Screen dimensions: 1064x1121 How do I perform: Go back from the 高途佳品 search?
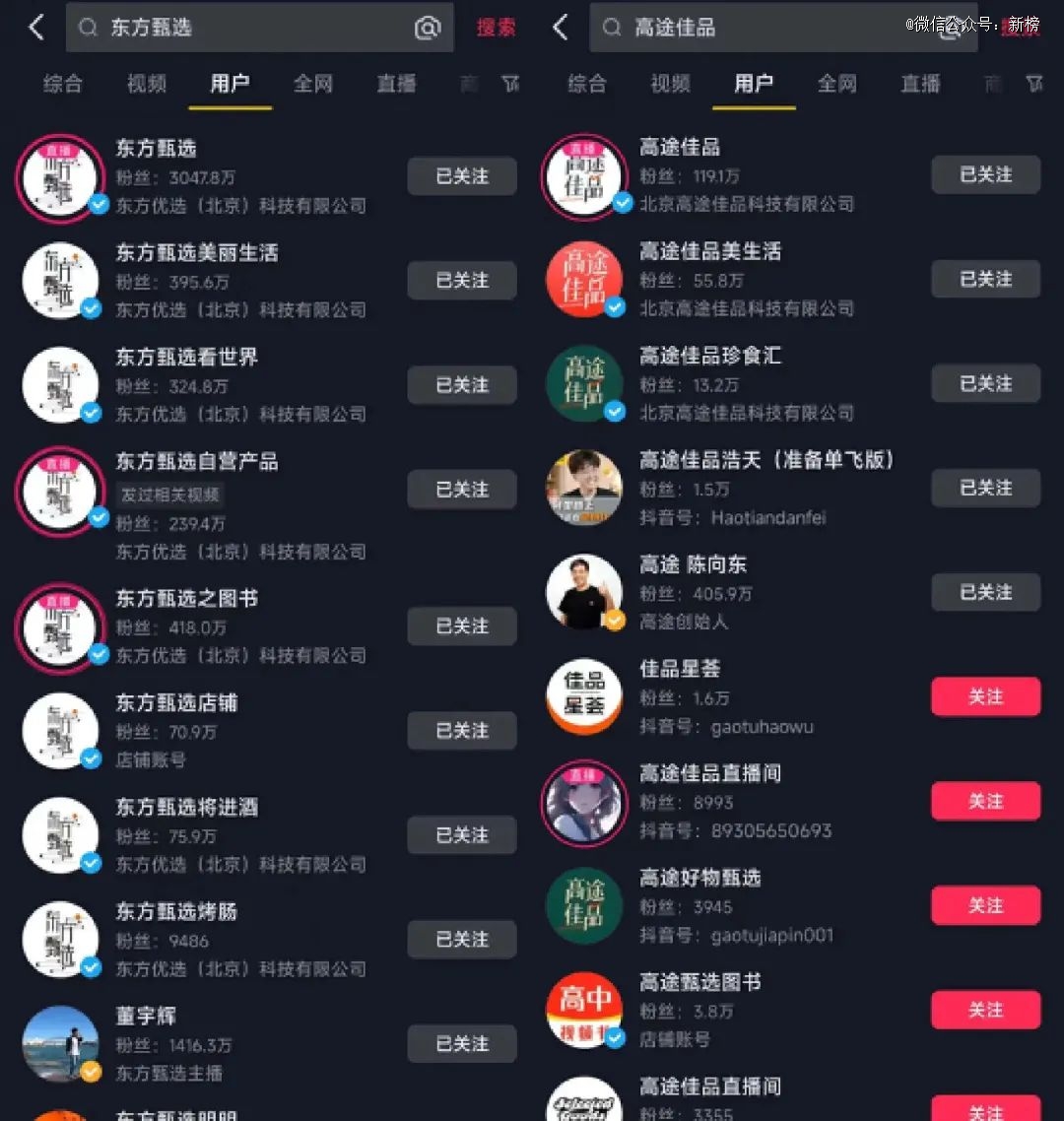pos(561,28)
